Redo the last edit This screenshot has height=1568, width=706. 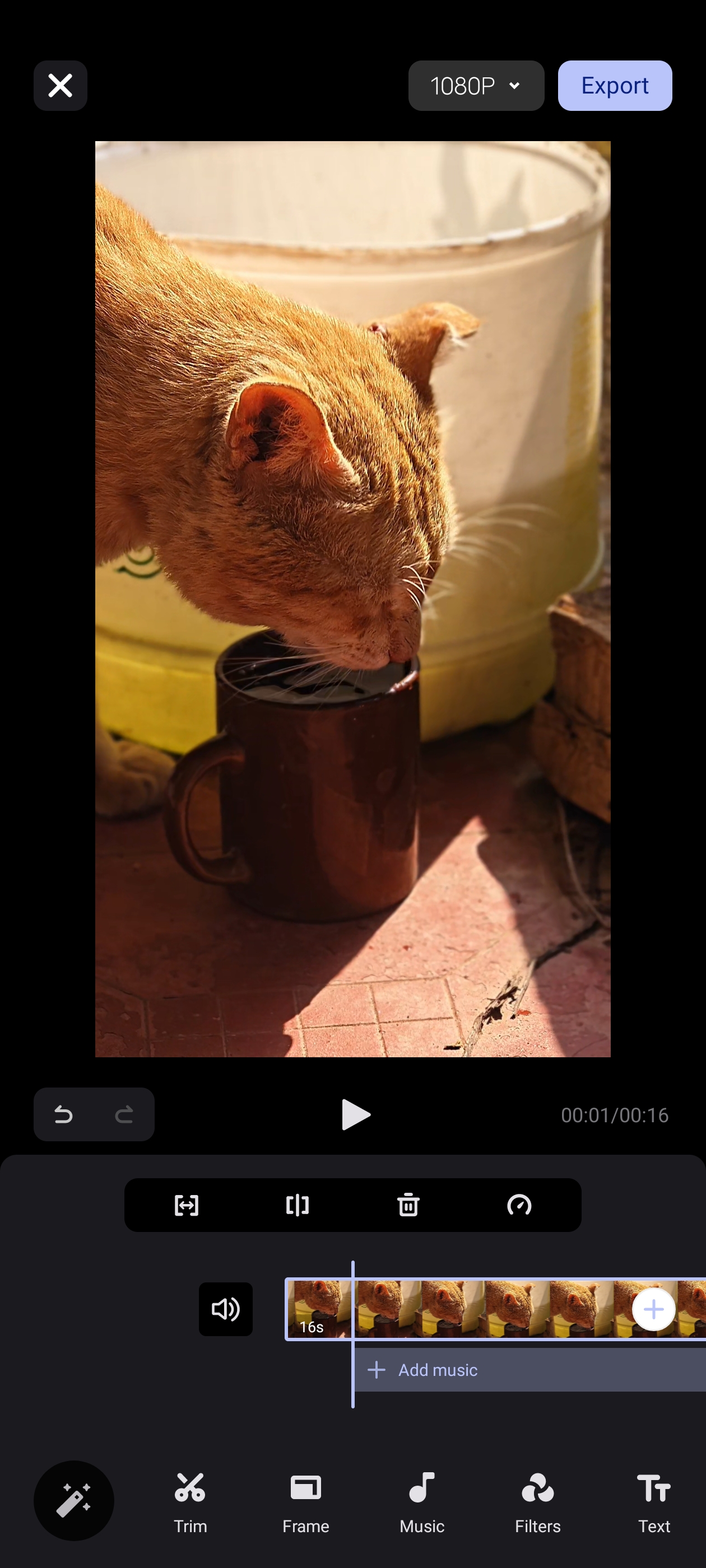124,1114
